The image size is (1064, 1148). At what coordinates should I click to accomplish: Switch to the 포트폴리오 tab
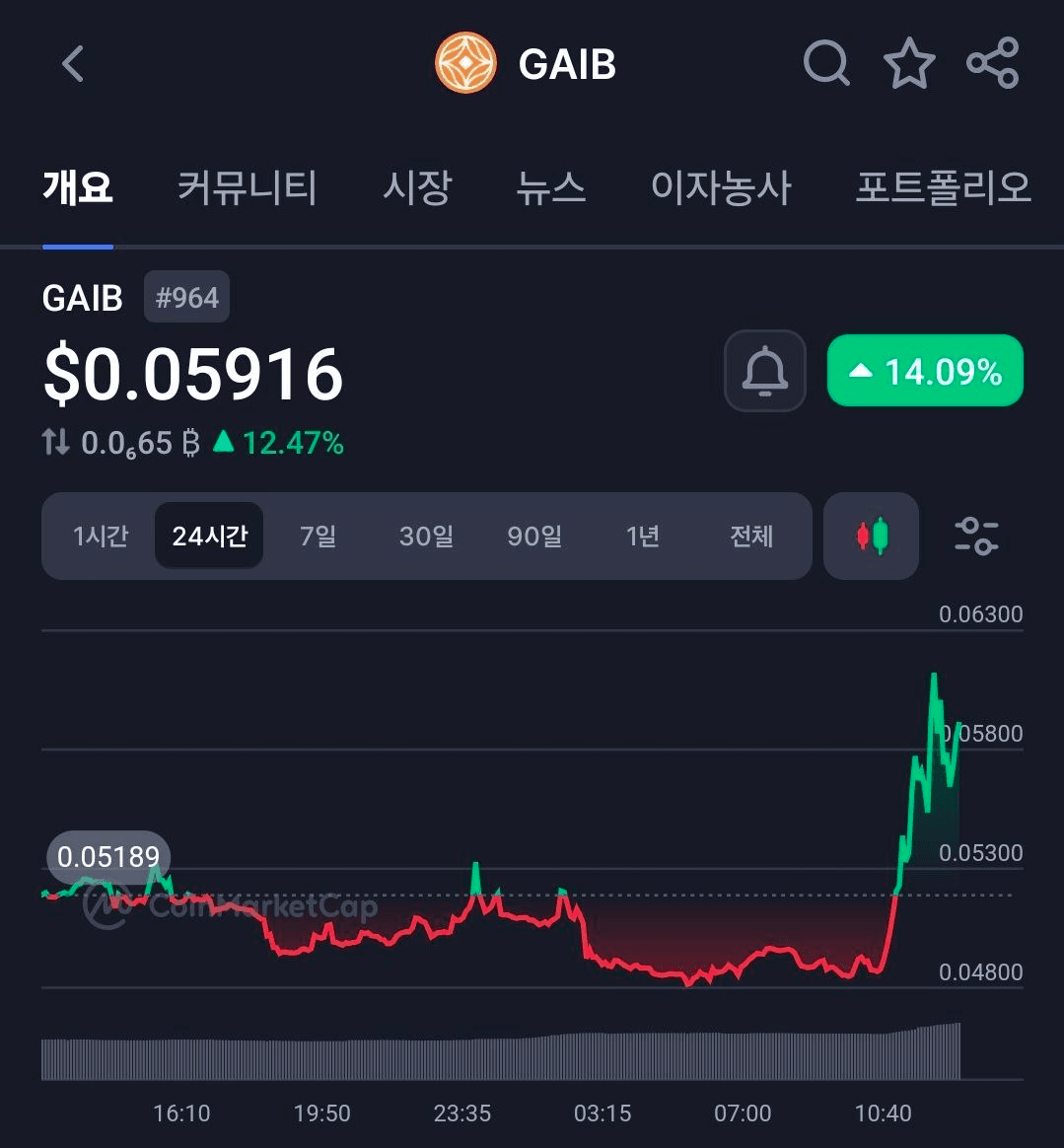pyautogui.click(x=943, y=186)
